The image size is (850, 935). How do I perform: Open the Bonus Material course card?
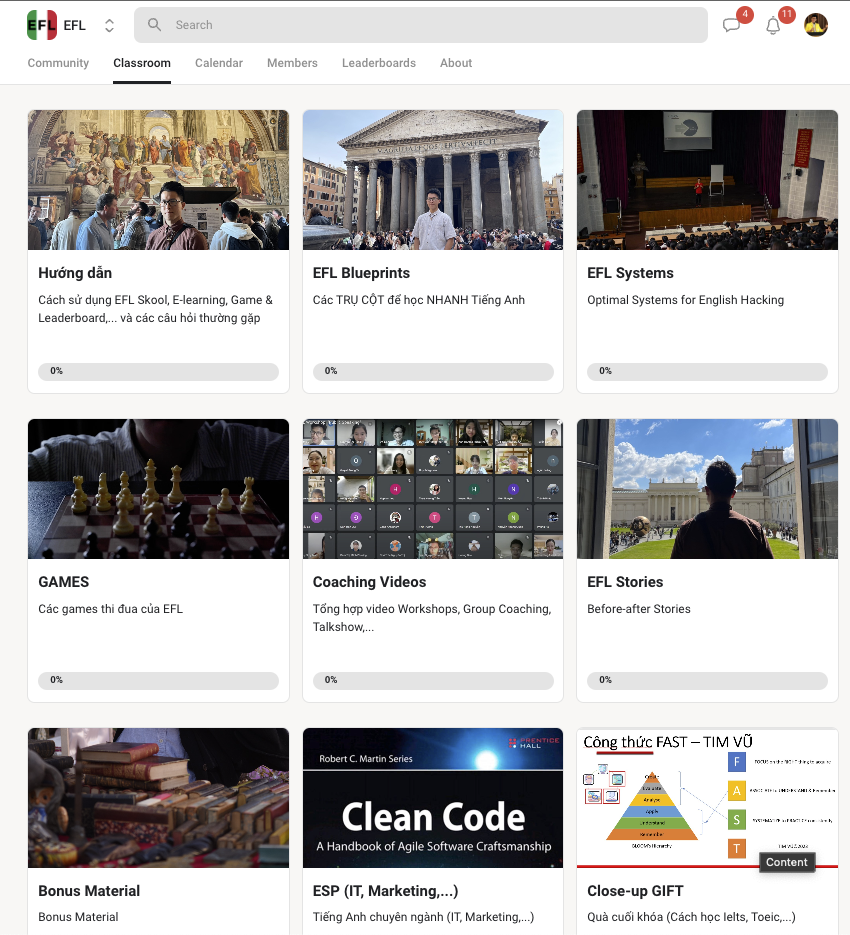pos(158,830)
